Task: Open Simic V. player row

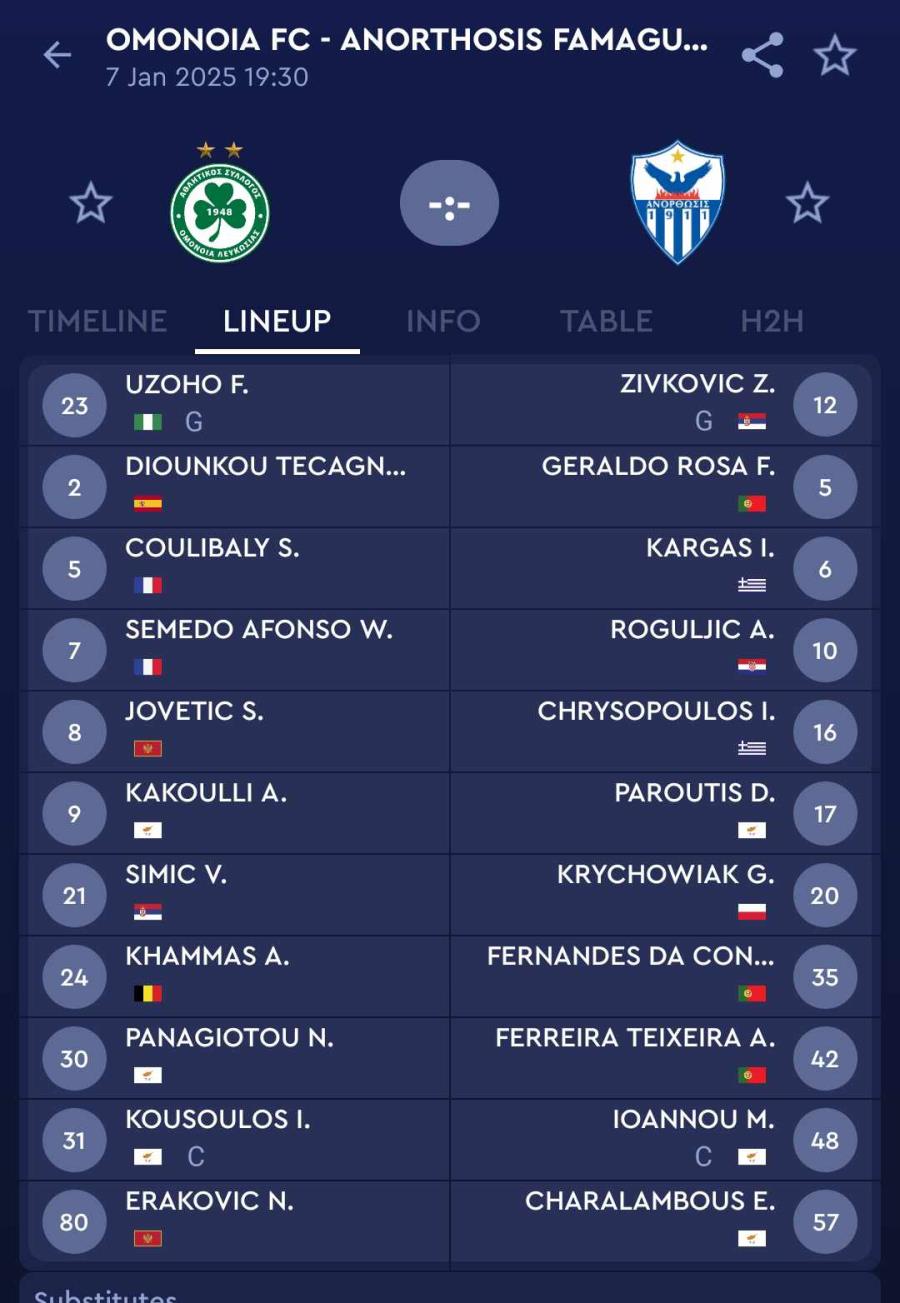Action: tap(240, 895)
